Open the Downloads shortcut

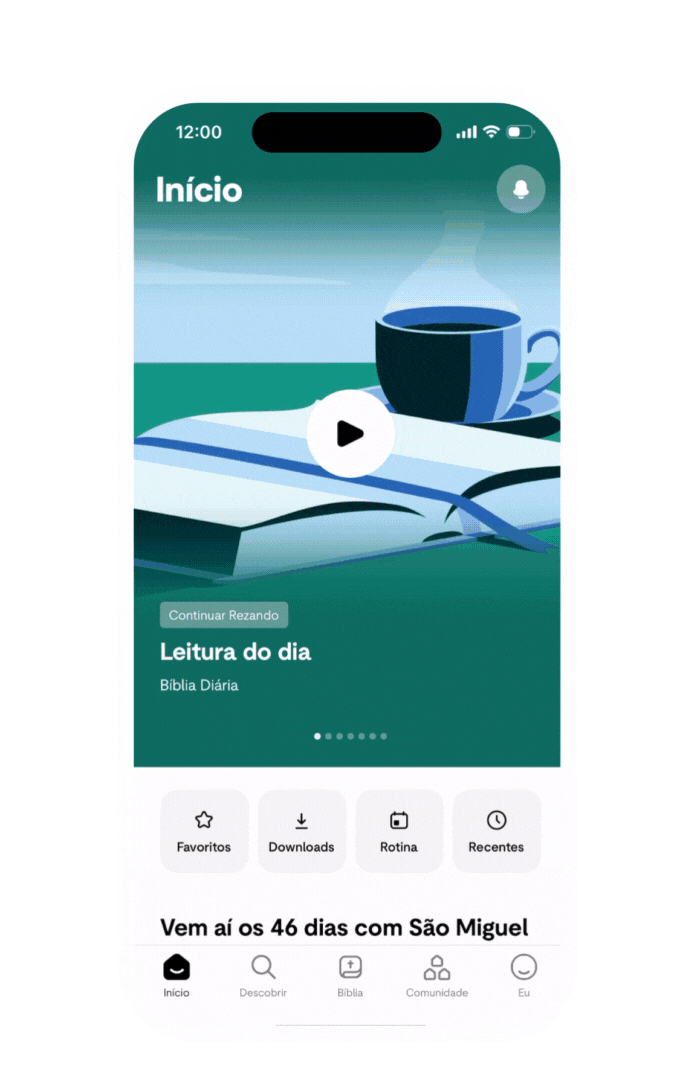coord(301,831)
